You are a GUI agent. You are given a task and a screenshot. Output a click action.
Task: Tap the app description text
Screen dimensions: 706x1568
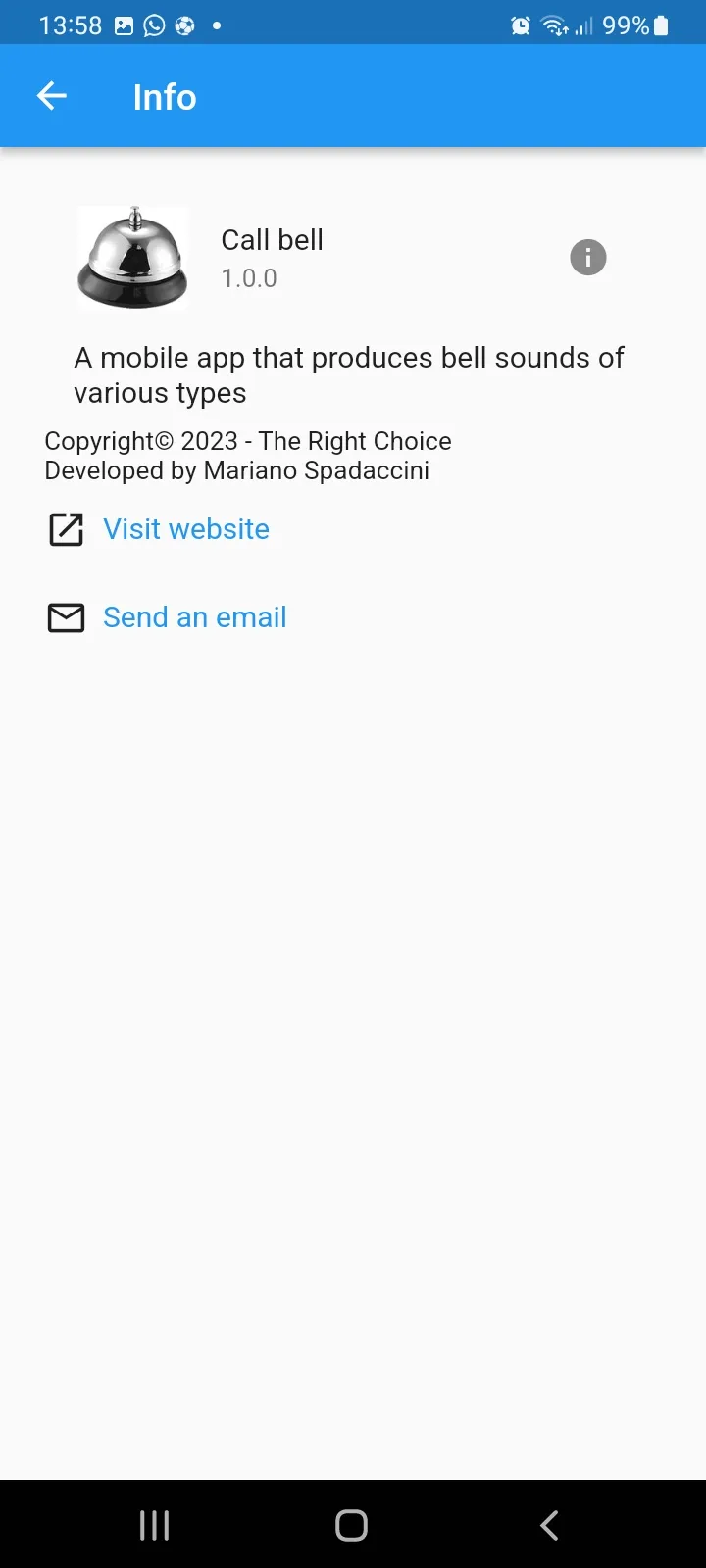point(348,374)
